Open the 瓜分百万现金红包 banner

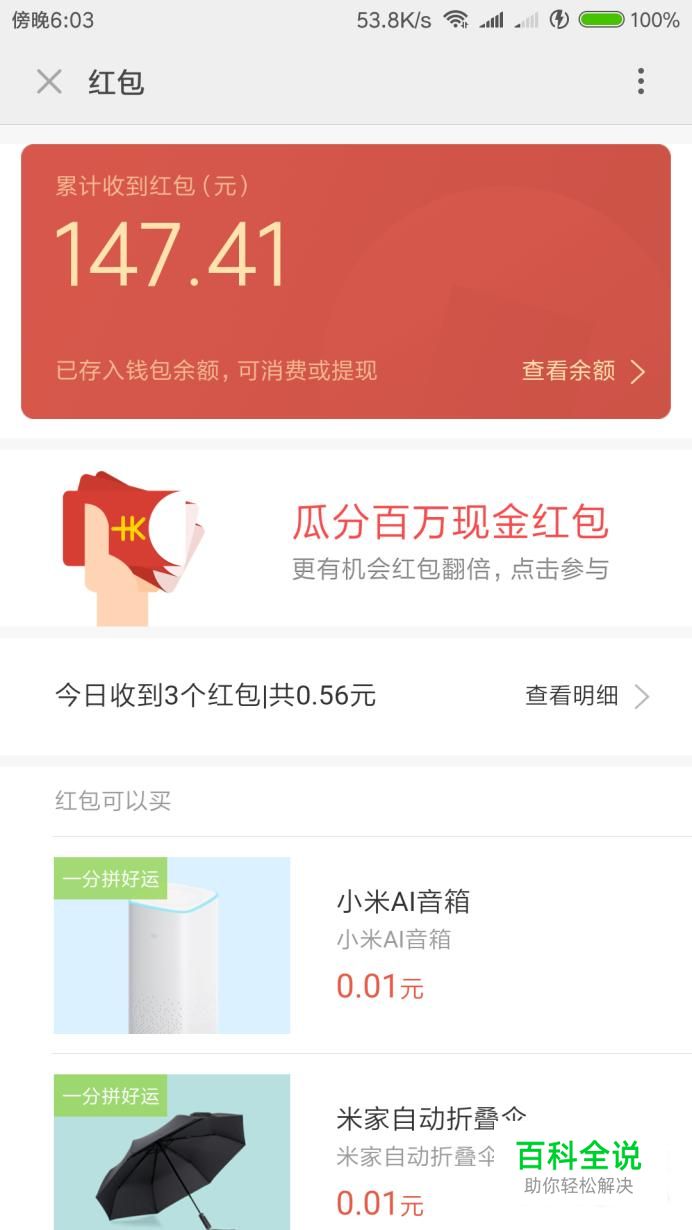pyautogui.click(x=346, y=538)
